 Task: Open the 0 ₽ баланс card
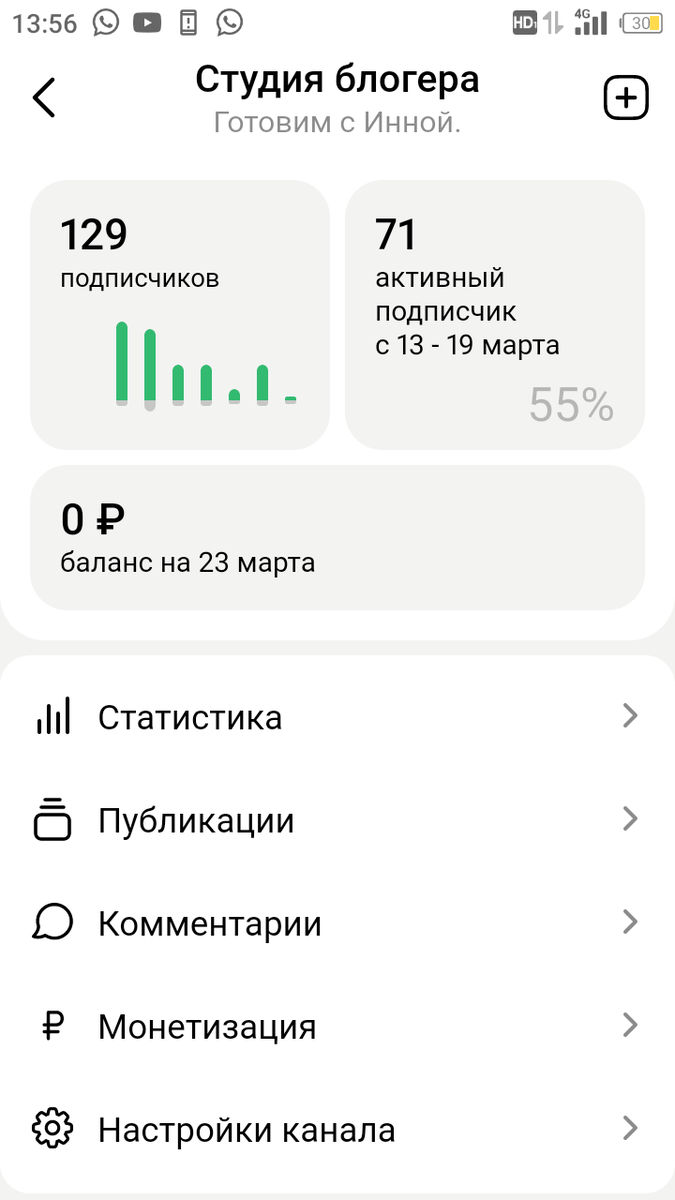pos(337,538)
